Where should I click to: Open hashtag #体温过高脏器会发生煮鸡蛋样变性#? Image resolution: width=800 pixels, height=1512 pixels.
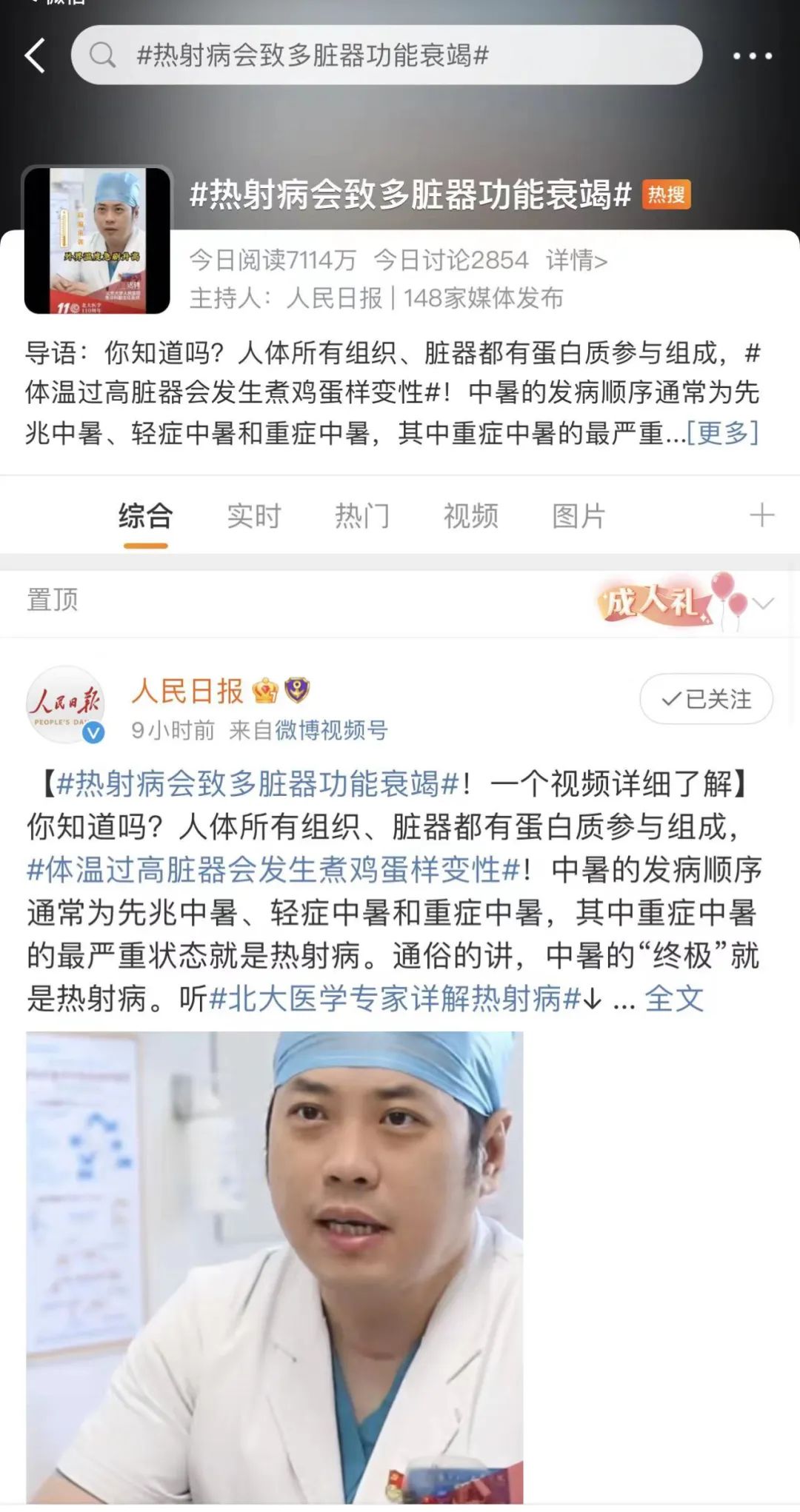pyautogui.click(x=273, y=870)
